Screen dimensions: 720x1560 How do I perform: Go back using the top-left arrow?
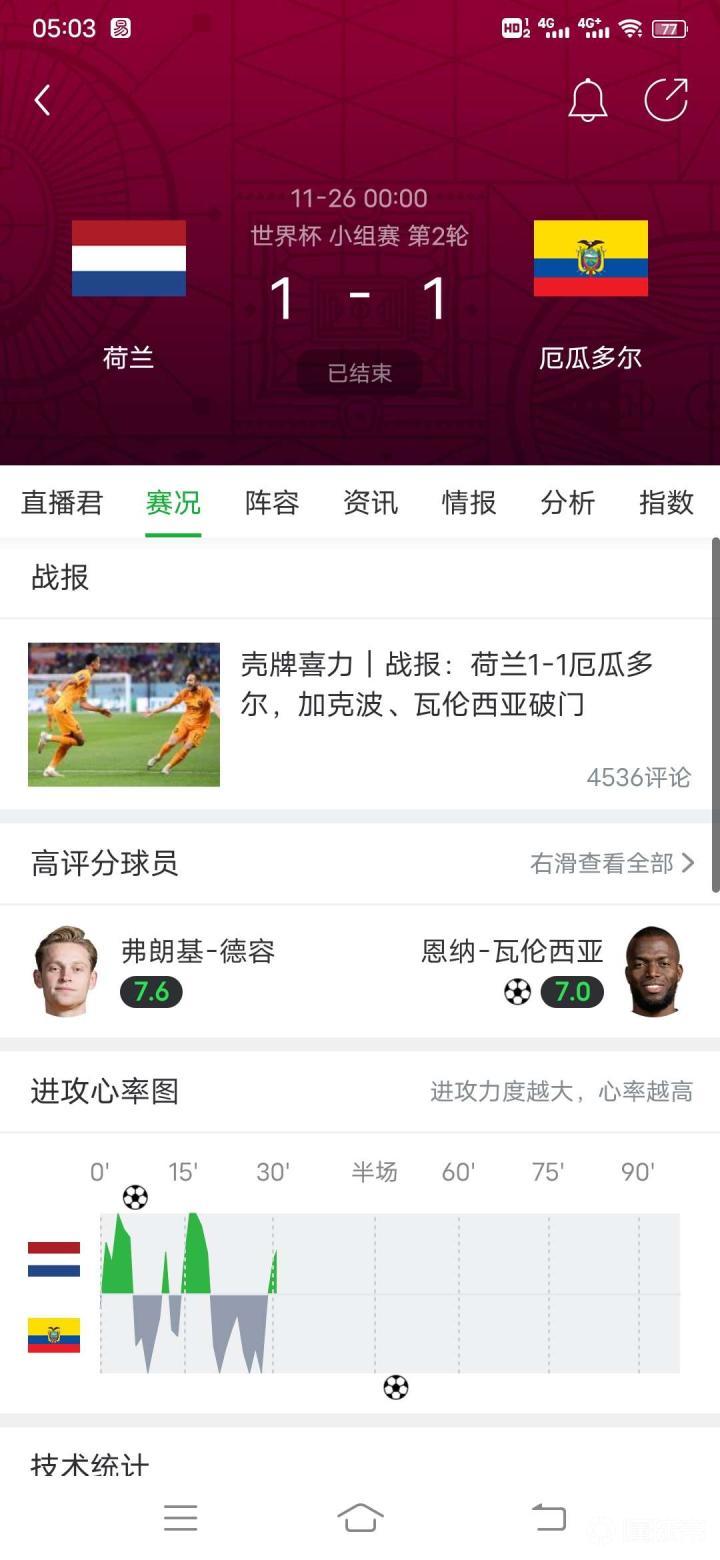[x=42, y=100]
